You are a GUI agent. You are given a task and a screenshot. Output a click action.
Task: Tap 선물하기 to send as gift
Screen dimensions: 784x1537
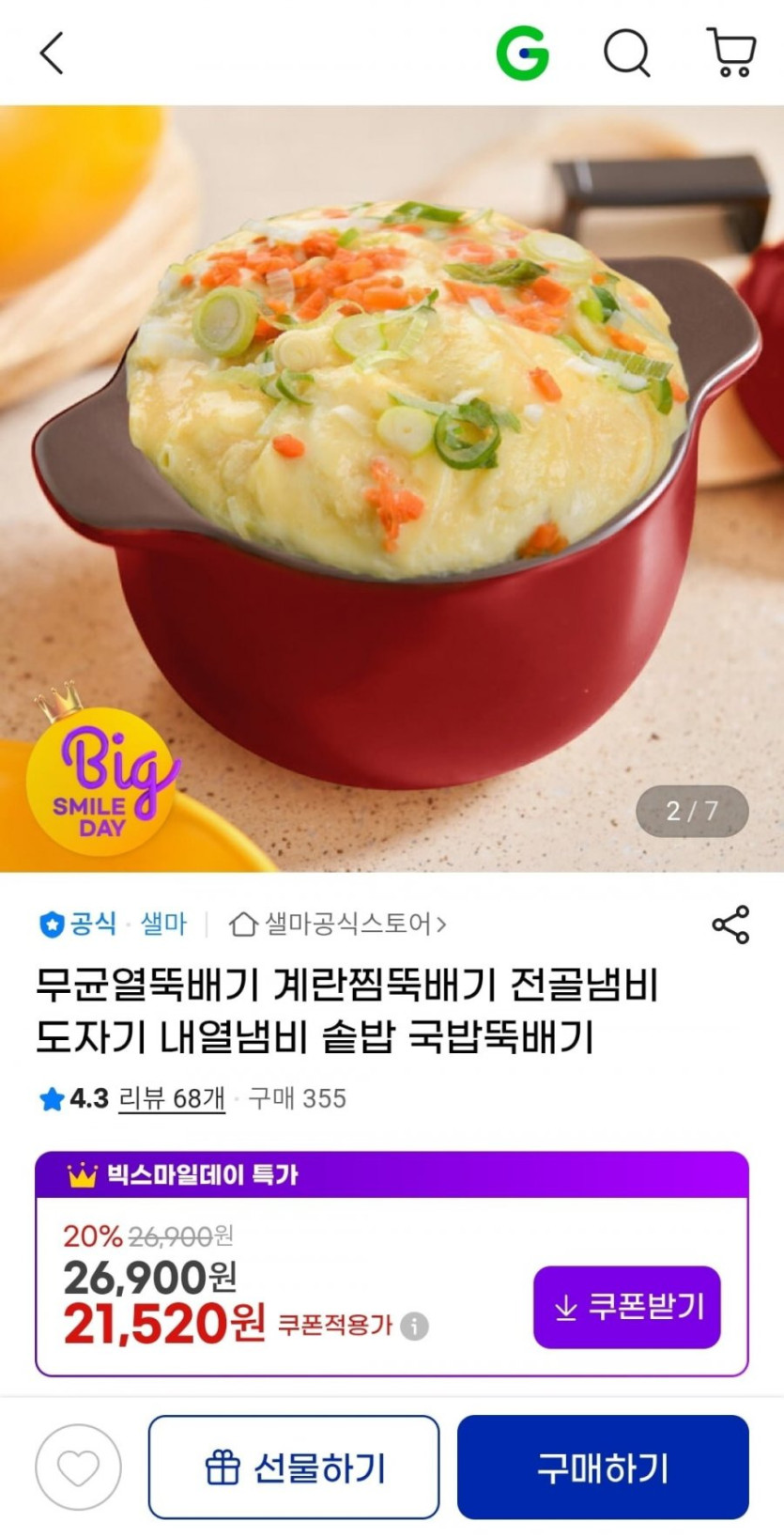click(294, 1467)
